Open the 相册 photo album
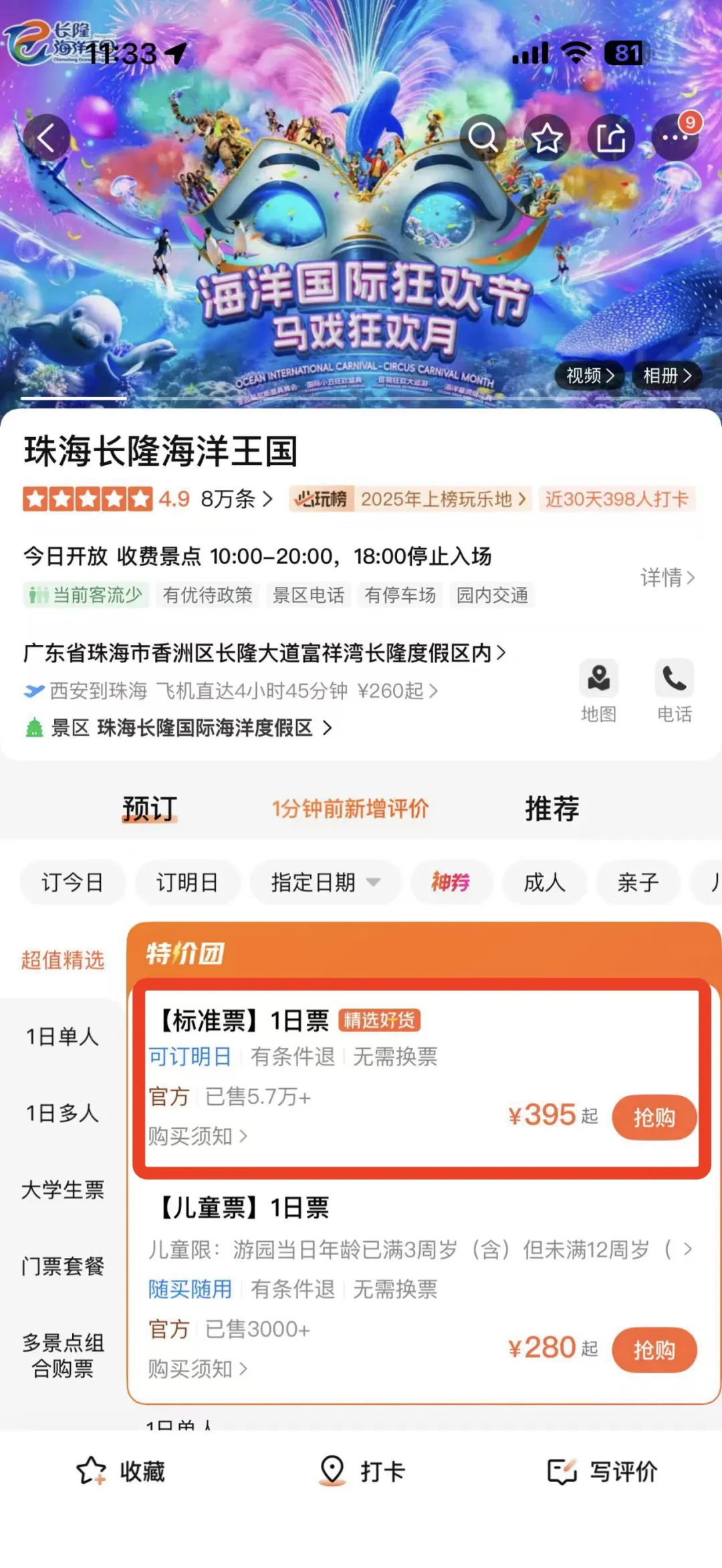Image resolution: width=722 pixels, height=1568 pixels. (667, 376)
